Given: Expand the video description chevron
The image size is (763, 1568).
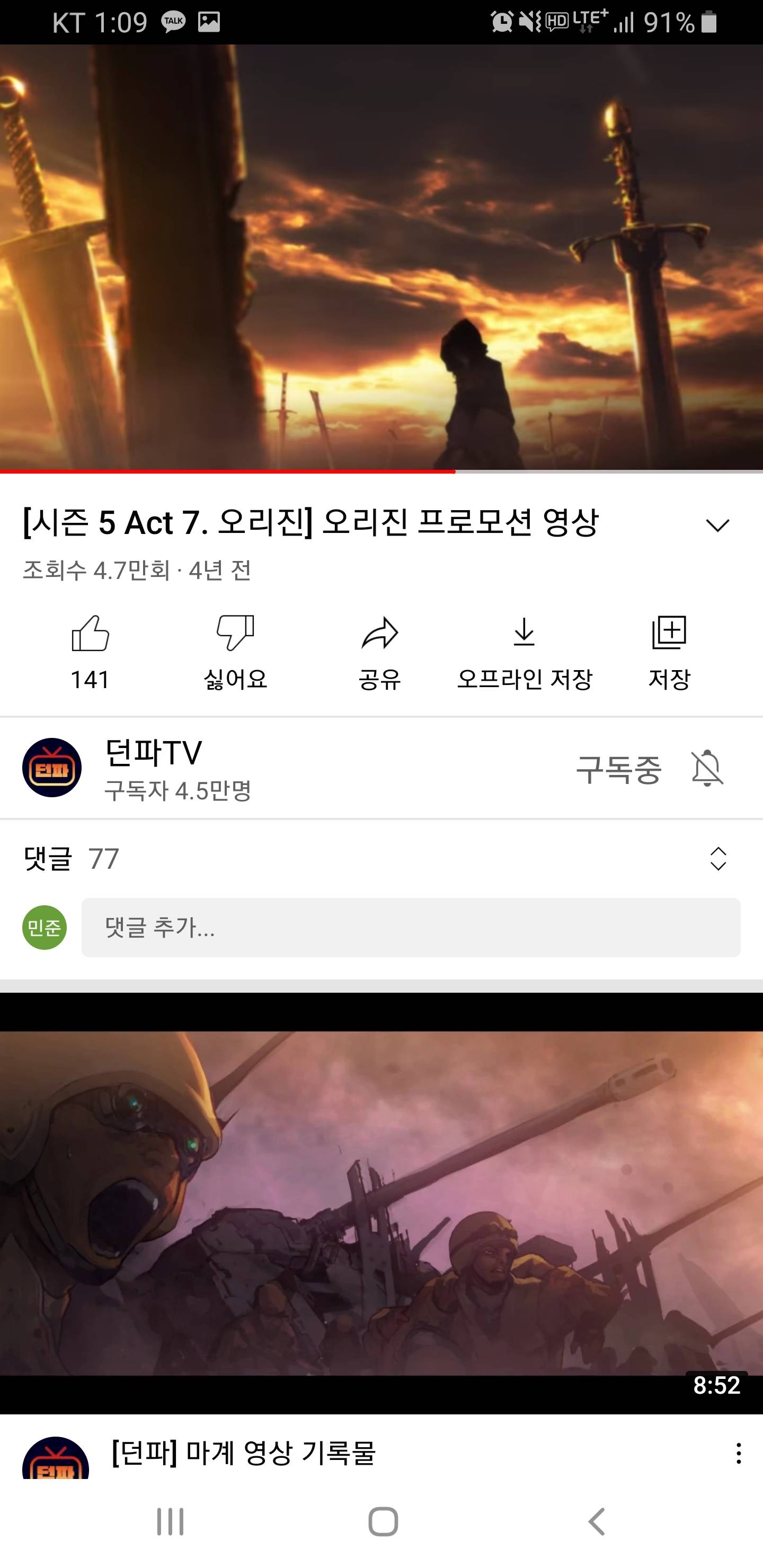Looking at the screenshot, I should (717, 525).
